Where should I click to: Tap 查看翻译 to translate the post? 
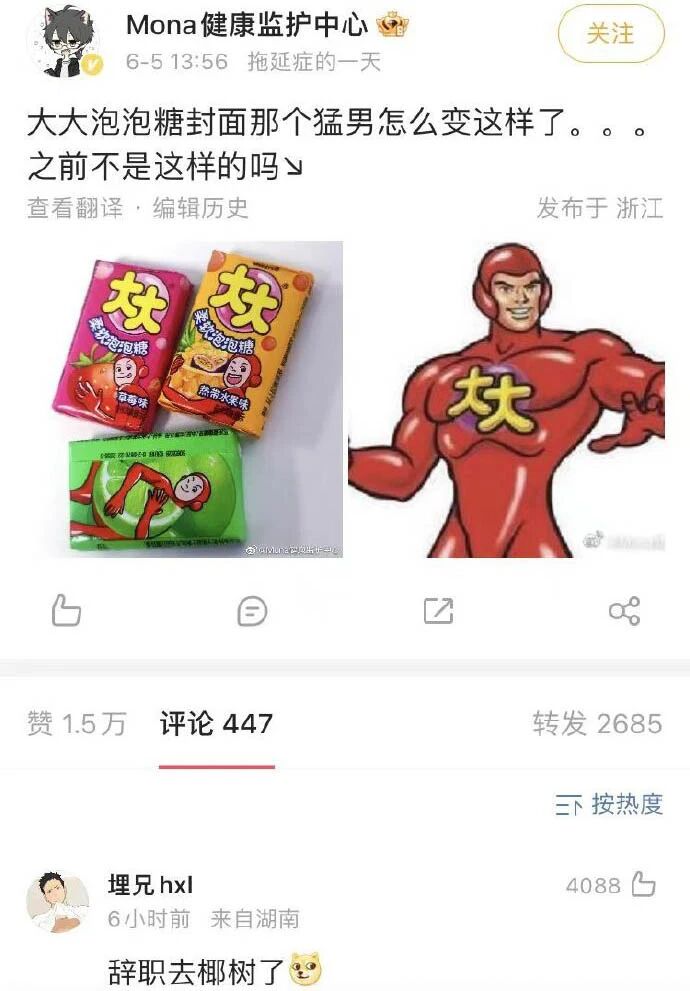click(x=75, y=208)
